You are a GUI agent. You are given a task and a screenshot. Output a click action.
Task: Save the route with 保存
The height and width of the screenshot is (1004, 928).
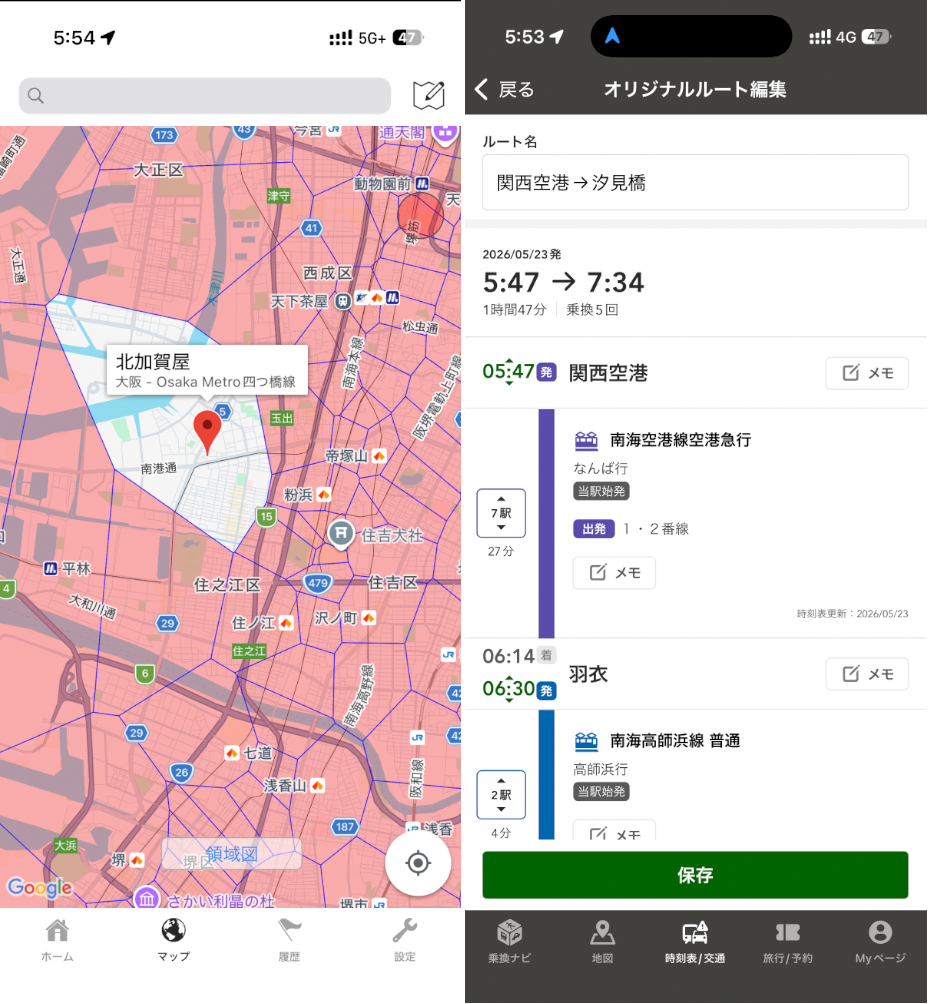(696, 875)
